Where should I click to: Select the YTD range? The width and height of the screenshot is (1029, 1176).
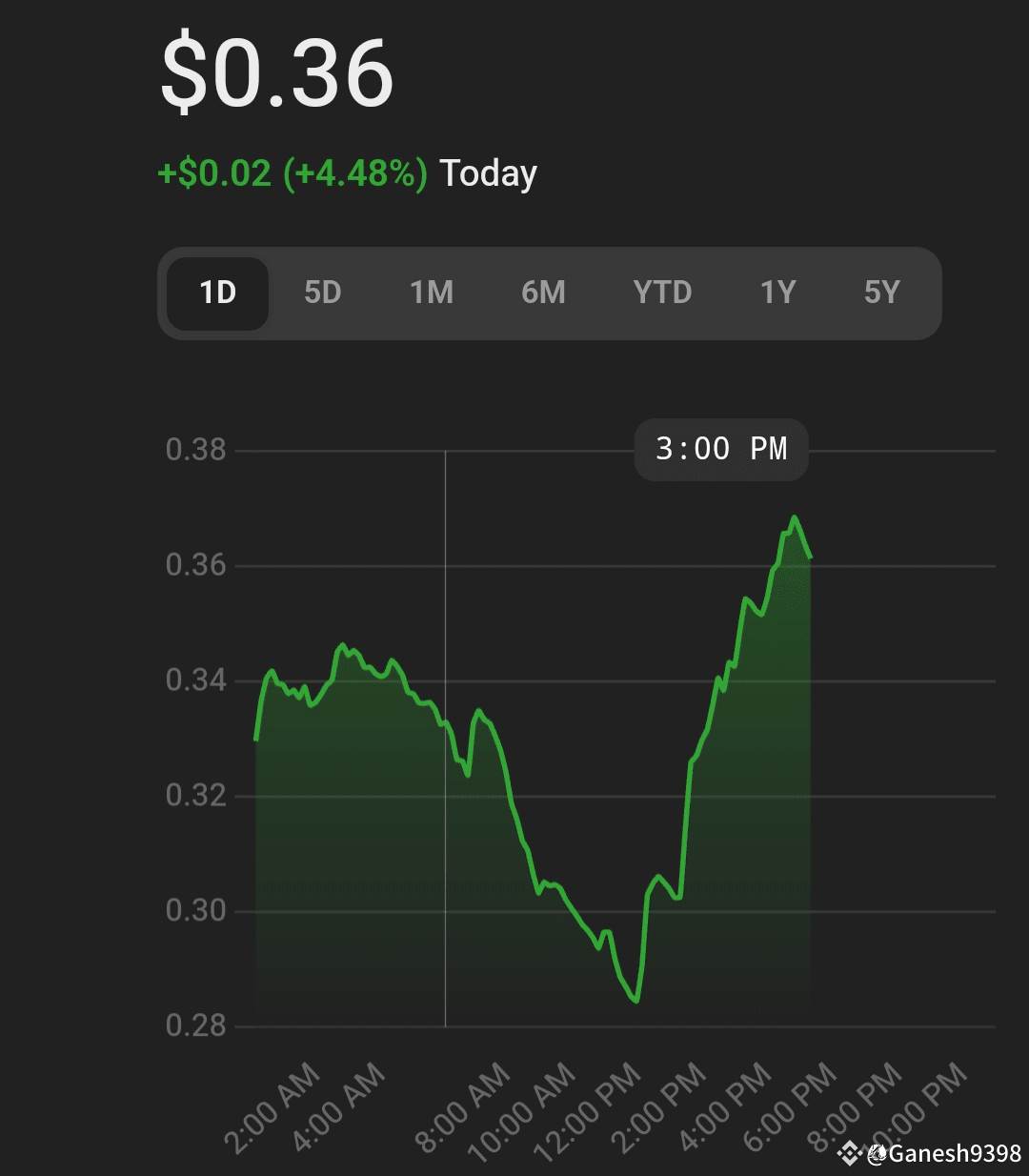click(x=662, y=293)
